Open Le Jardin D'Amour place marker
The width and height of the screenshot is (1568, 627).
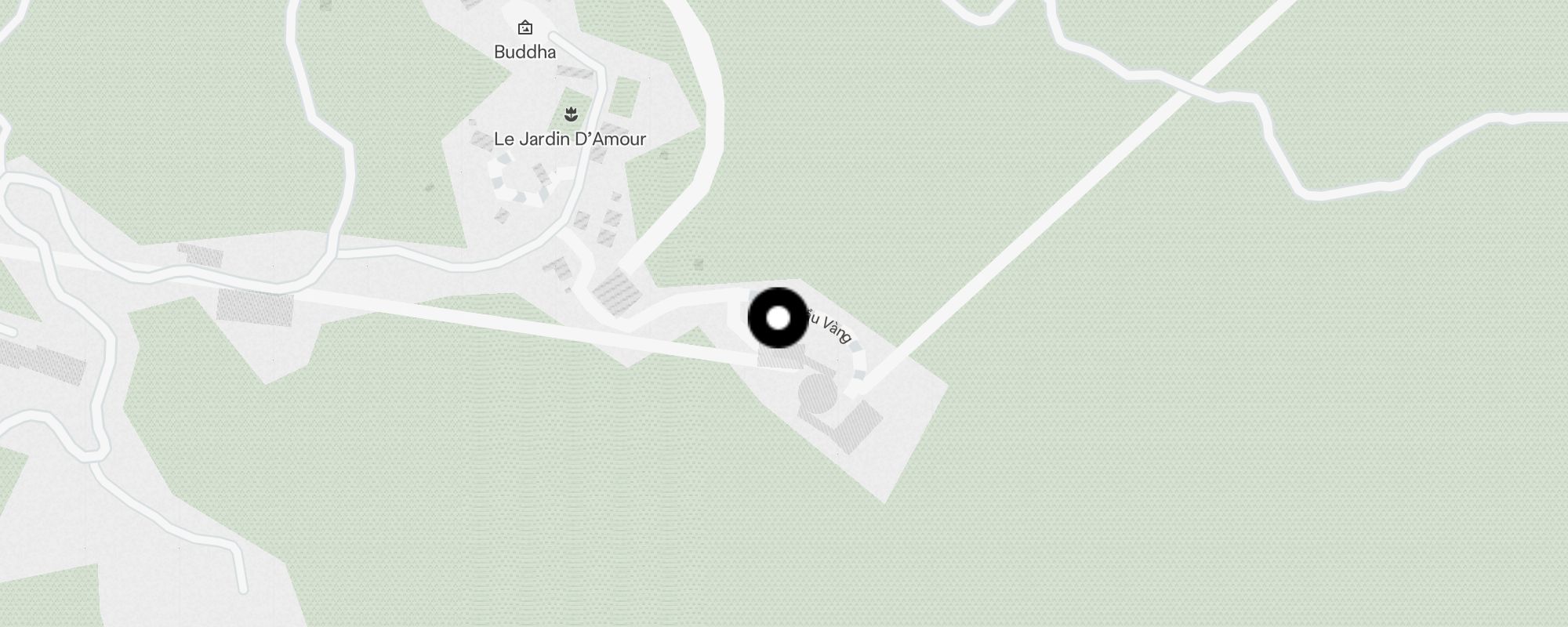point(572,115)
